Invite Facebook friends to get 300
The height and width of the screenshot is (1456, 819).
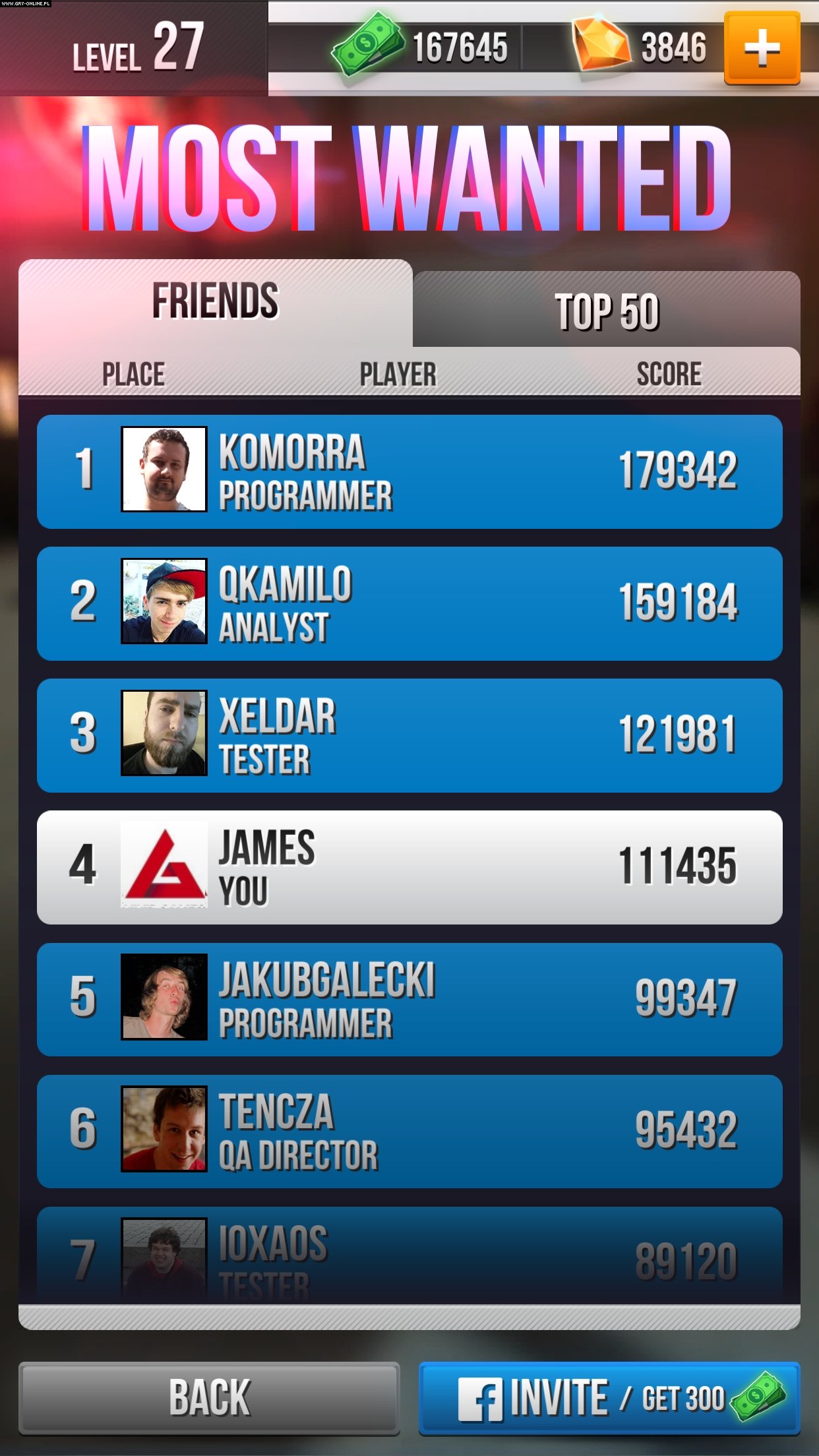609,1398
